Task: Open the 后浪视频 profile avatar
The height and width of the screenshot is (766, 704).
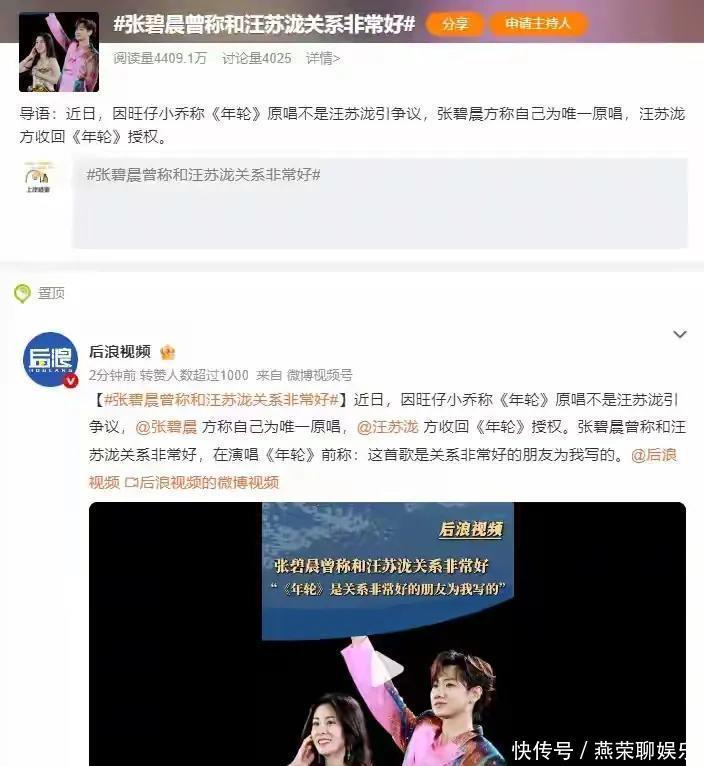Action: tap(50, 360)
